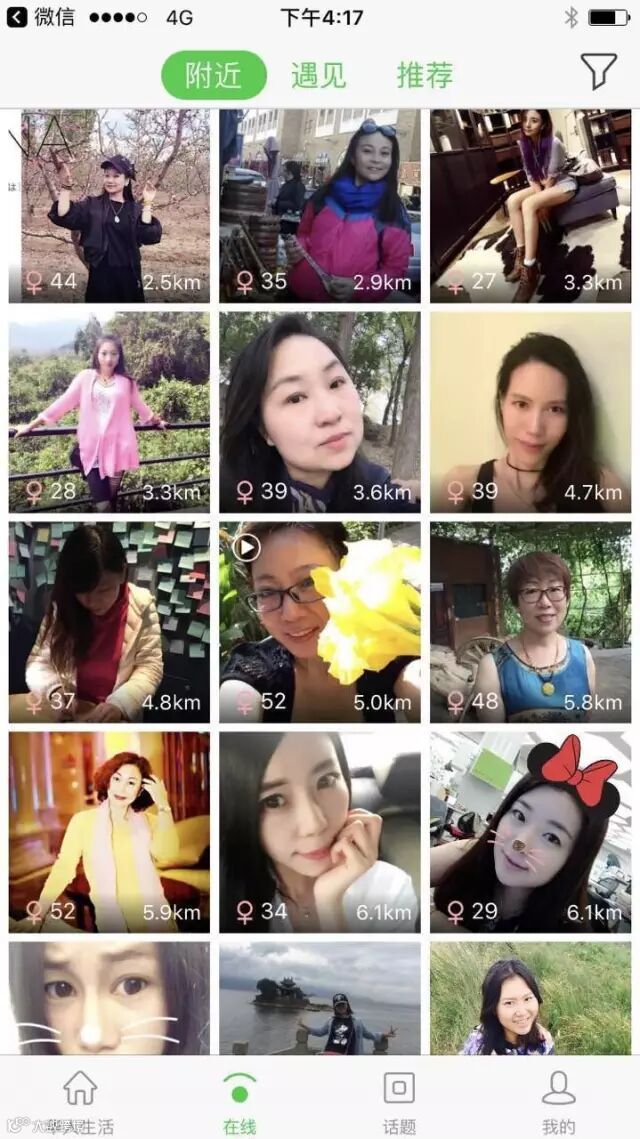Select the profile aged 37 at 4.8km

pos(109,623)
